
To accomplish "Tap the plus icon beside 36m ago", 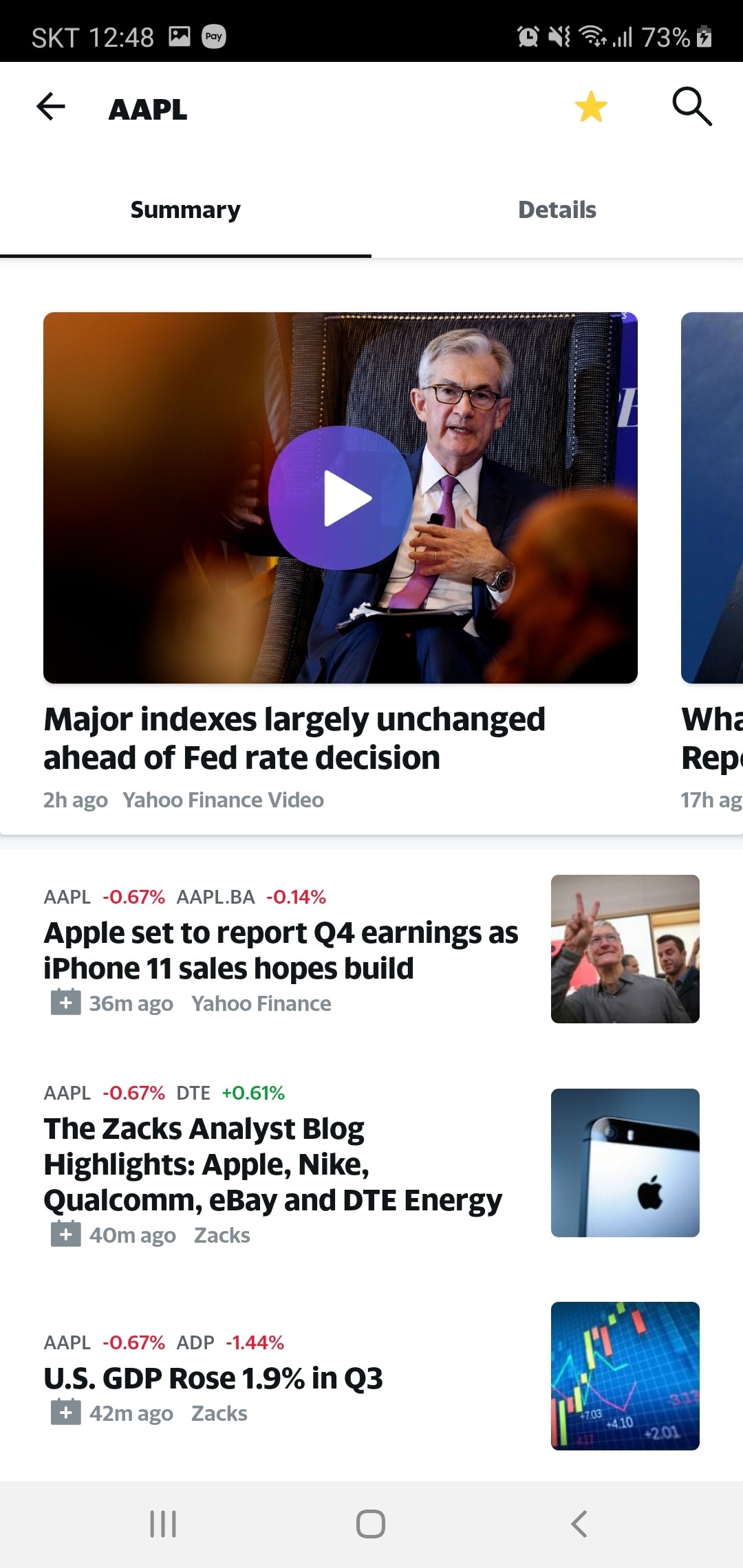I will click(x=66, y=1003).
